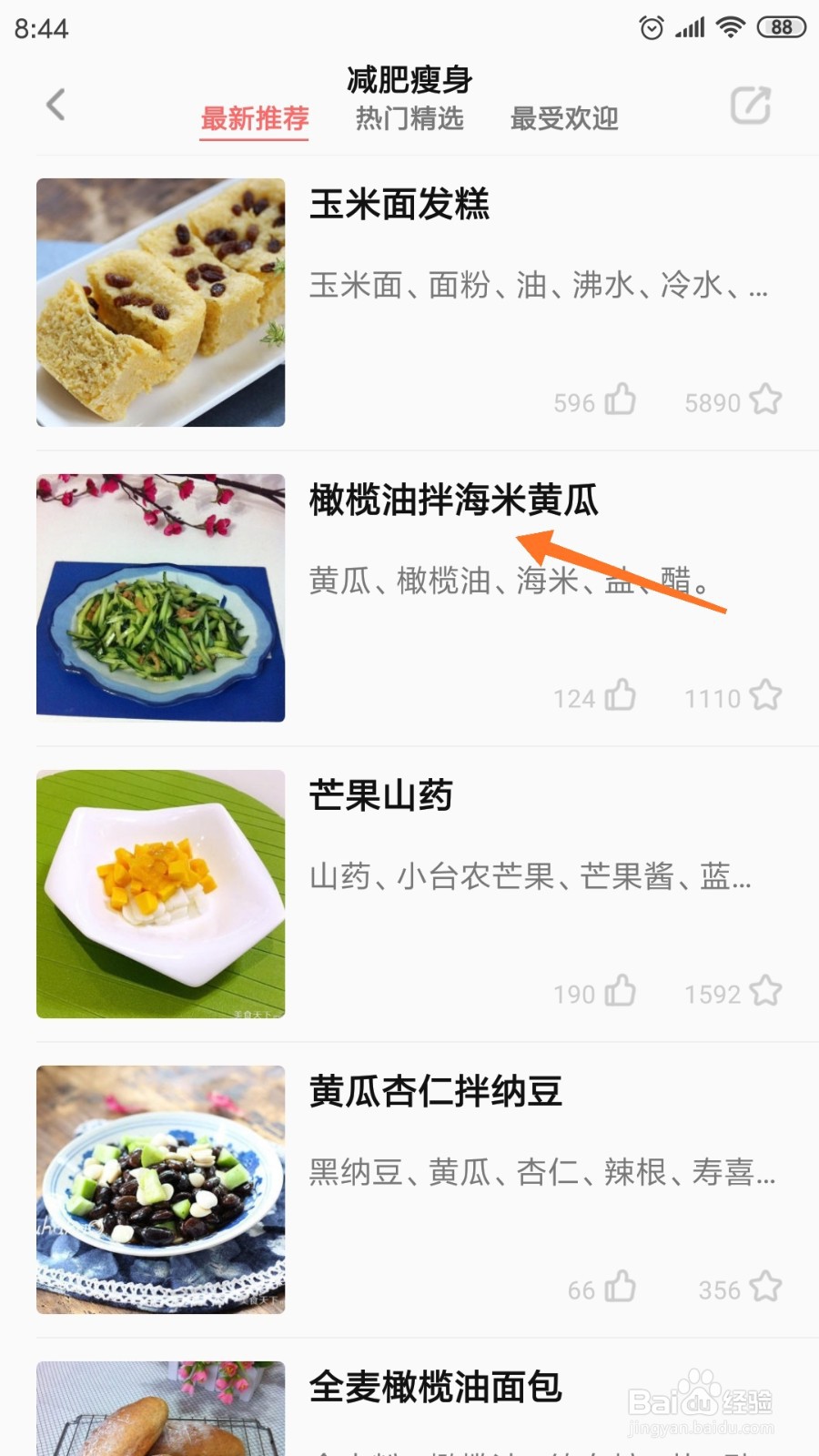Open the 芒果山药 recipe thumbnail photo
The width and height of the screenshot is (819, 1456).
click(x=159, y=896)
